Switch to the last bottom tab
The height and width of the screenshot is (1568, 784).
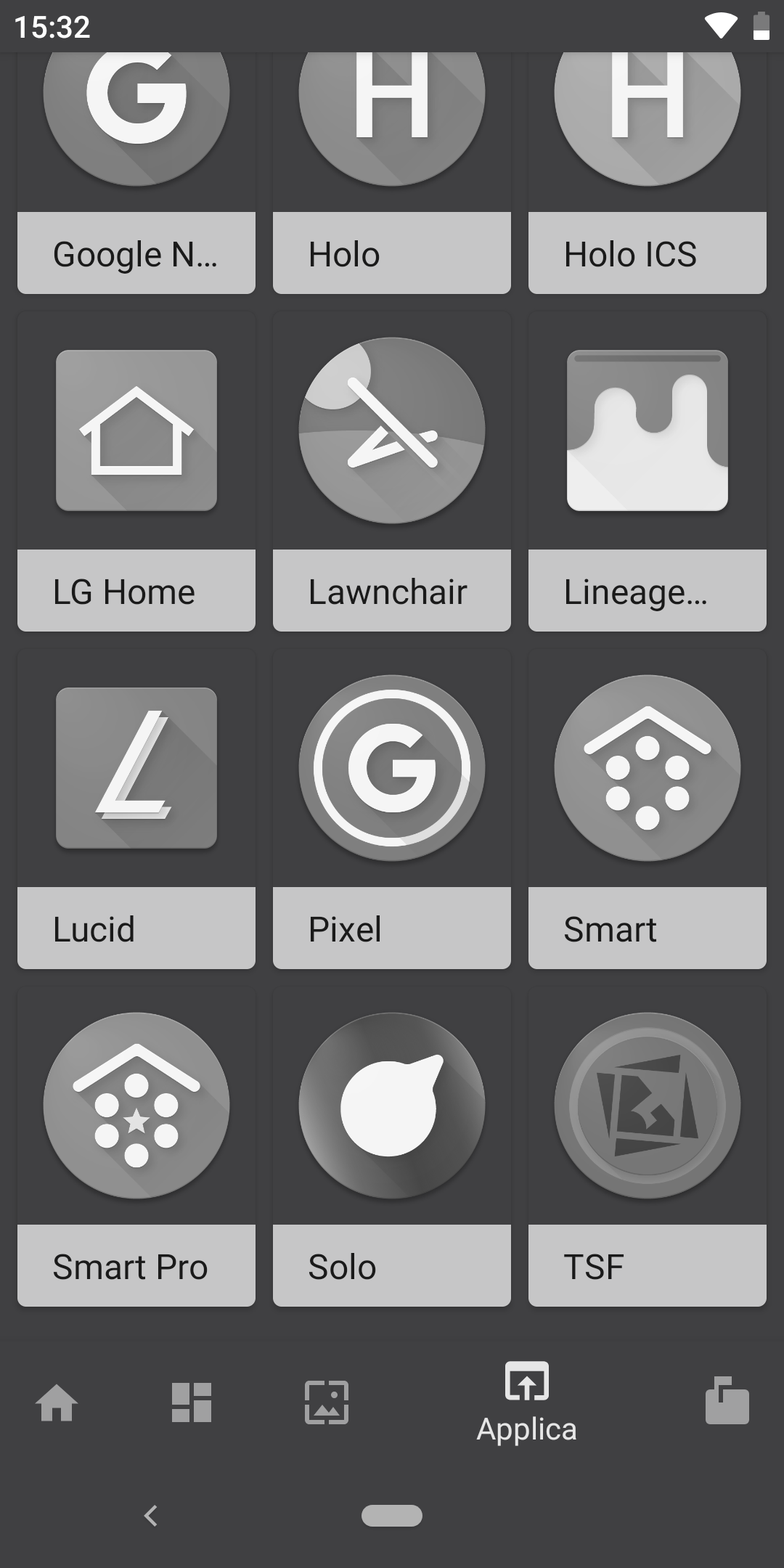[x=727, y=1401]
